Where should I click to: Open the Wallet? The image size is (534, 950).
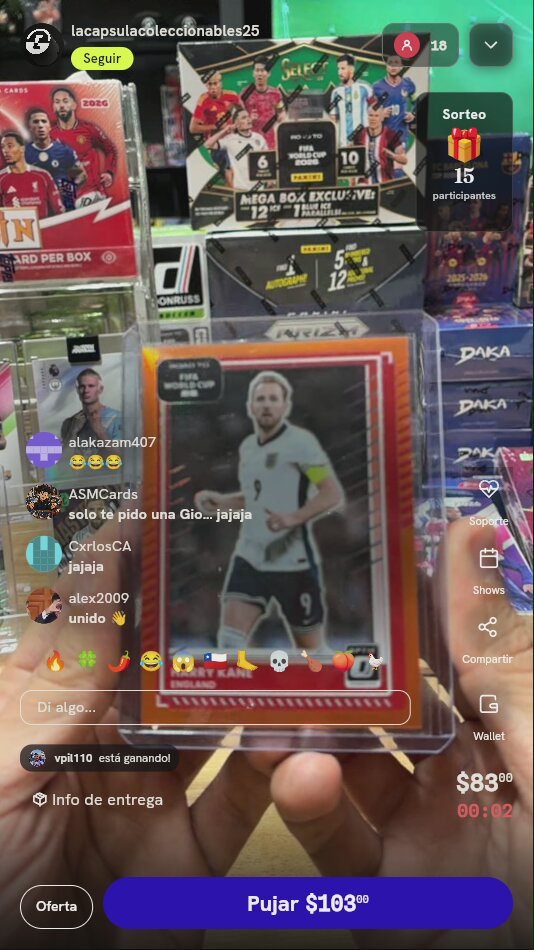click(489, 718)
